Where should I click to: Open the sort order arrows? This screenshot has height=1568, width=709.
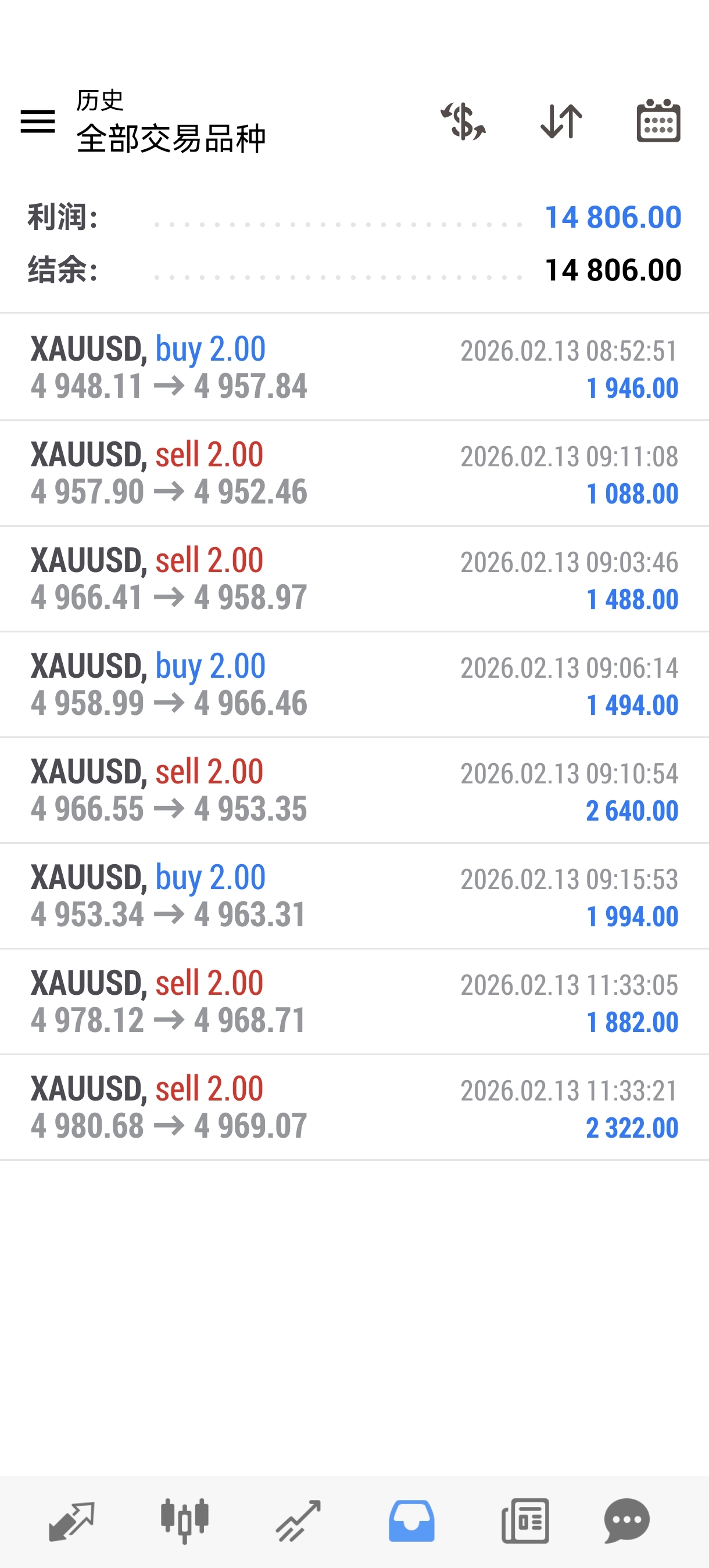[561, 121]
